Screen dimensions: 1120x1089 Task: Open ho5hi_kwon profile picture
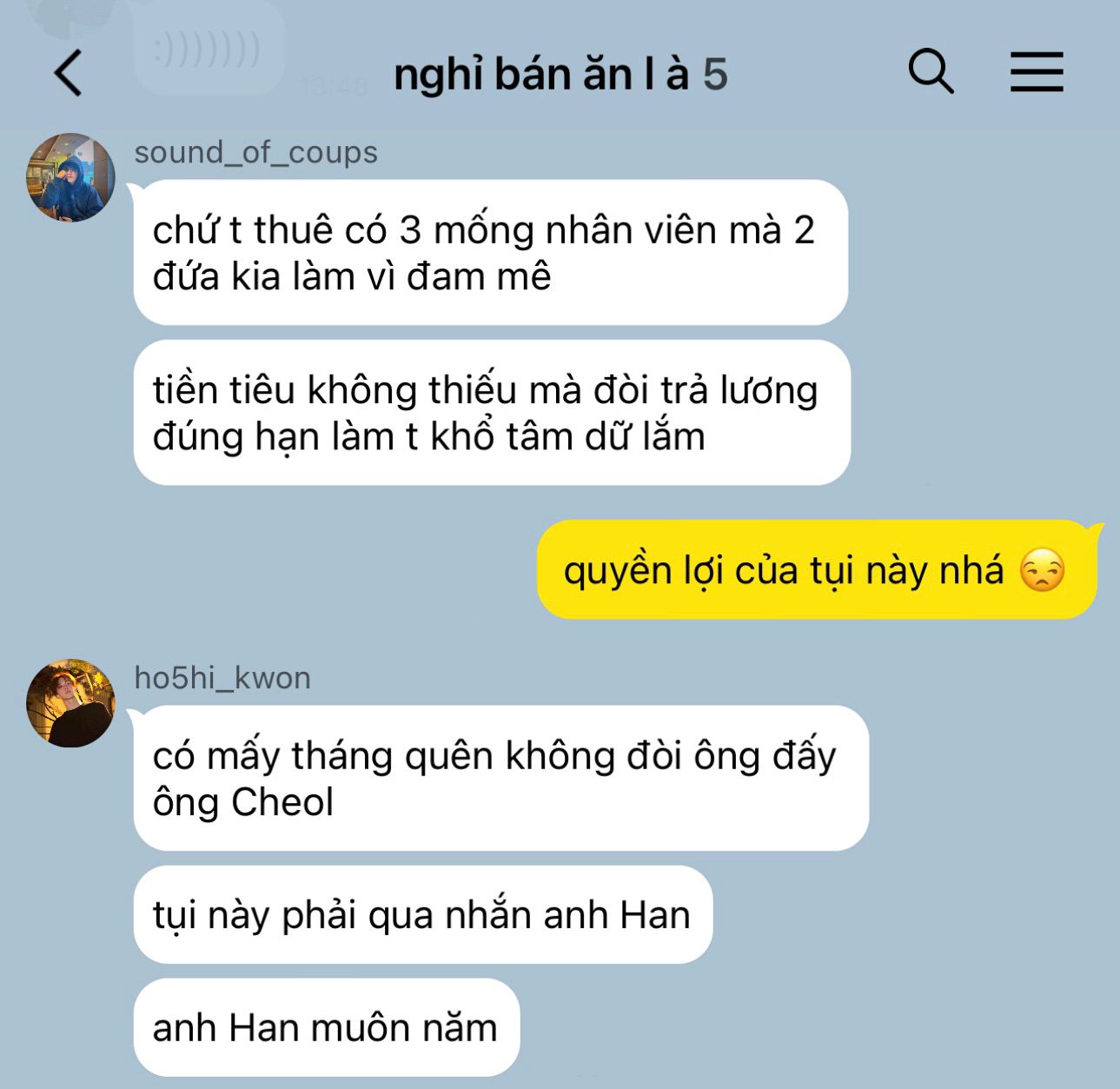click(x=71, y=703)
